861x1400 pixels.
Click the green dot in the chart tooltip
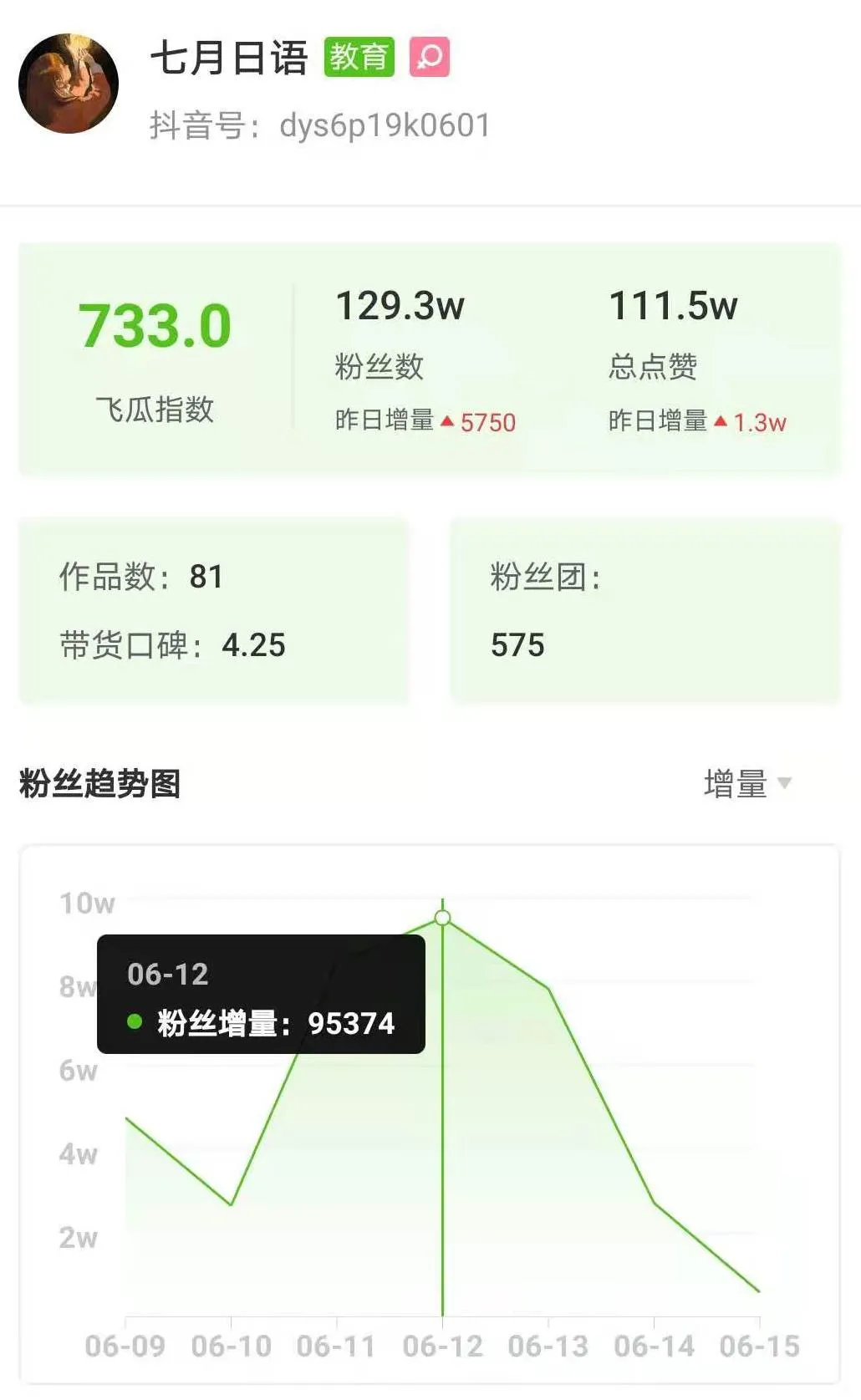131,1020
